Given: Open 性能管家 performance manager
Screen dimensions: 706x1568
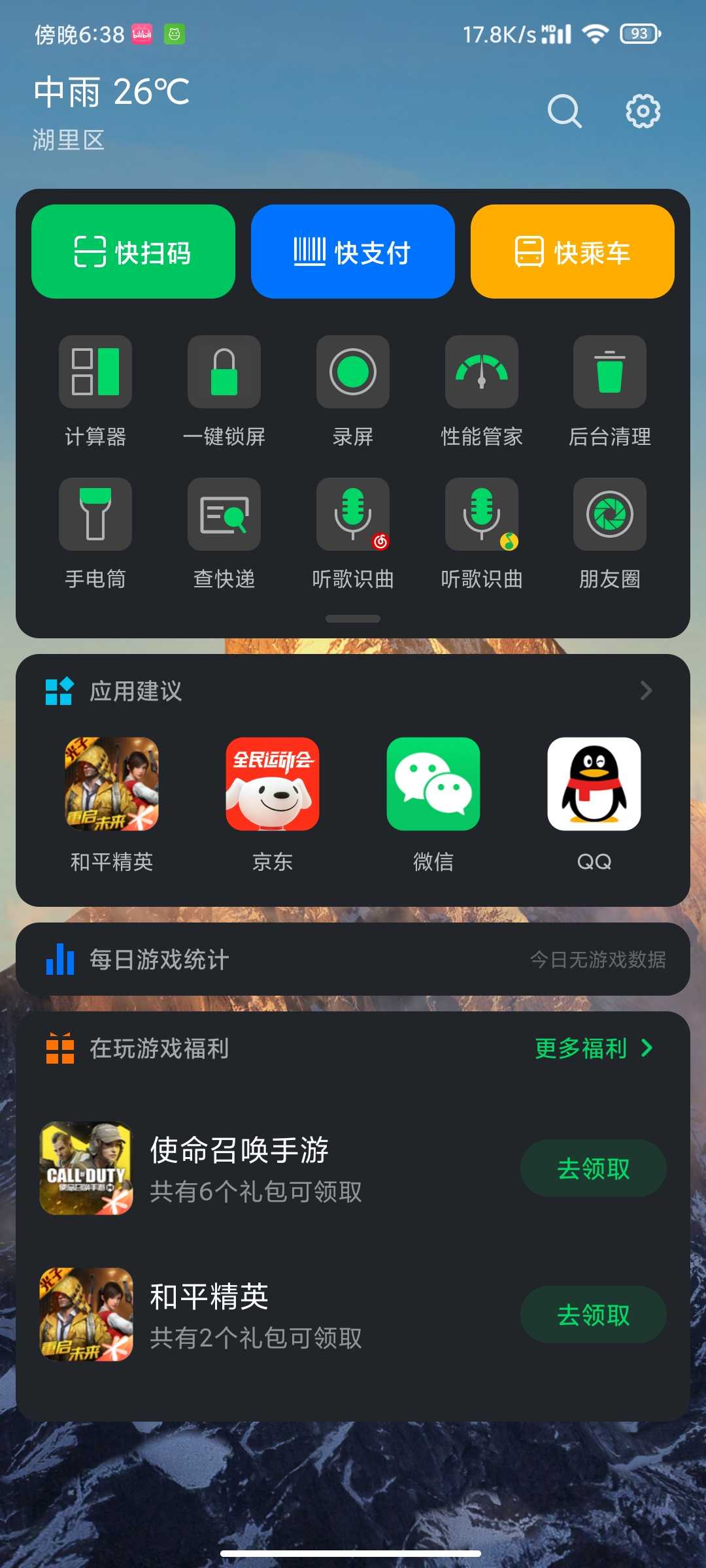Looking at the screenshot, I should [x=482, y=372].
